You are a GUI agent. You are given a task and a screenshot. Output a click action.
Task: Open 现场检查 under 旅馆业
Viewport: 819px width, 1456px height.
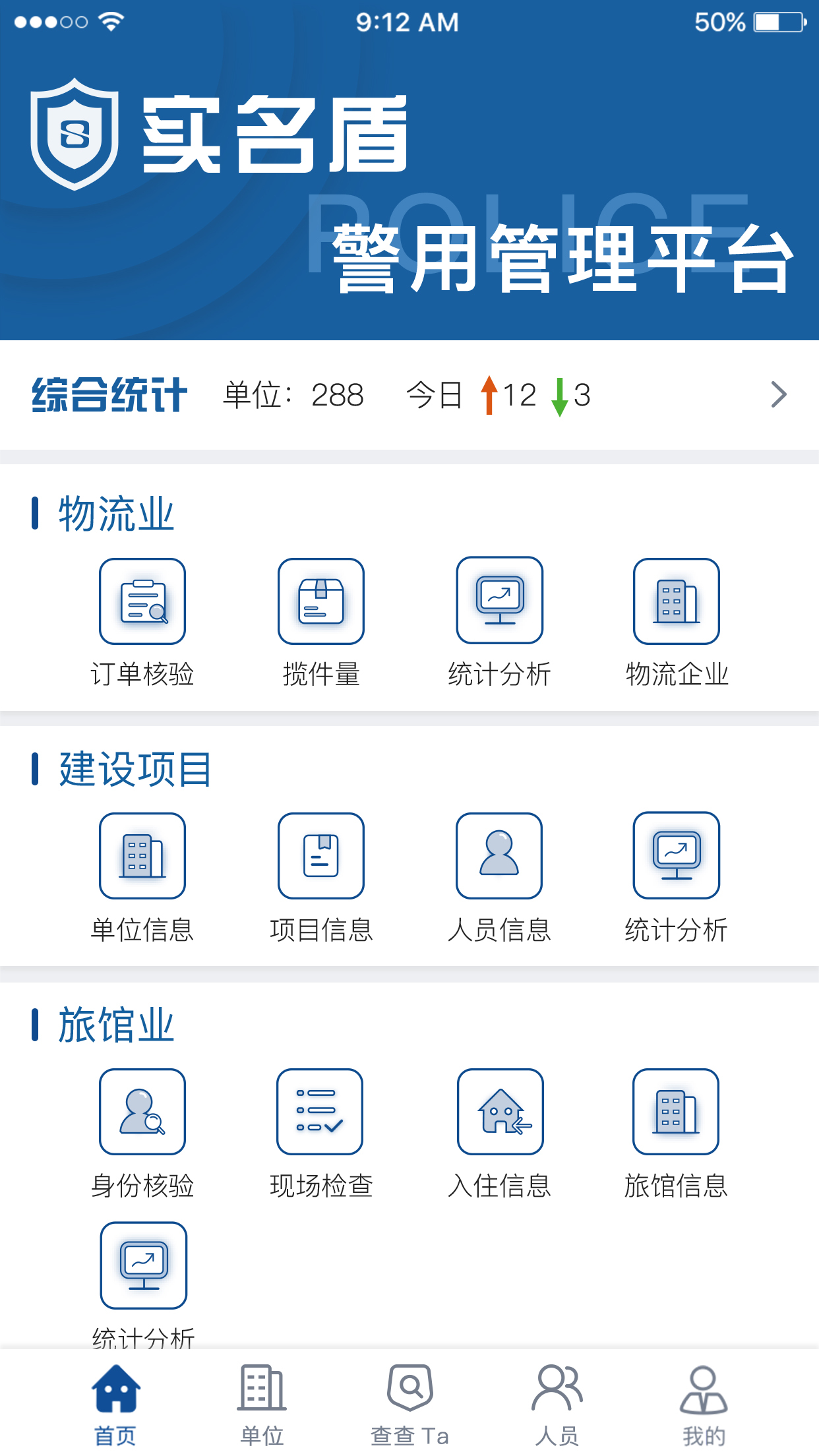pos(320,1112)
